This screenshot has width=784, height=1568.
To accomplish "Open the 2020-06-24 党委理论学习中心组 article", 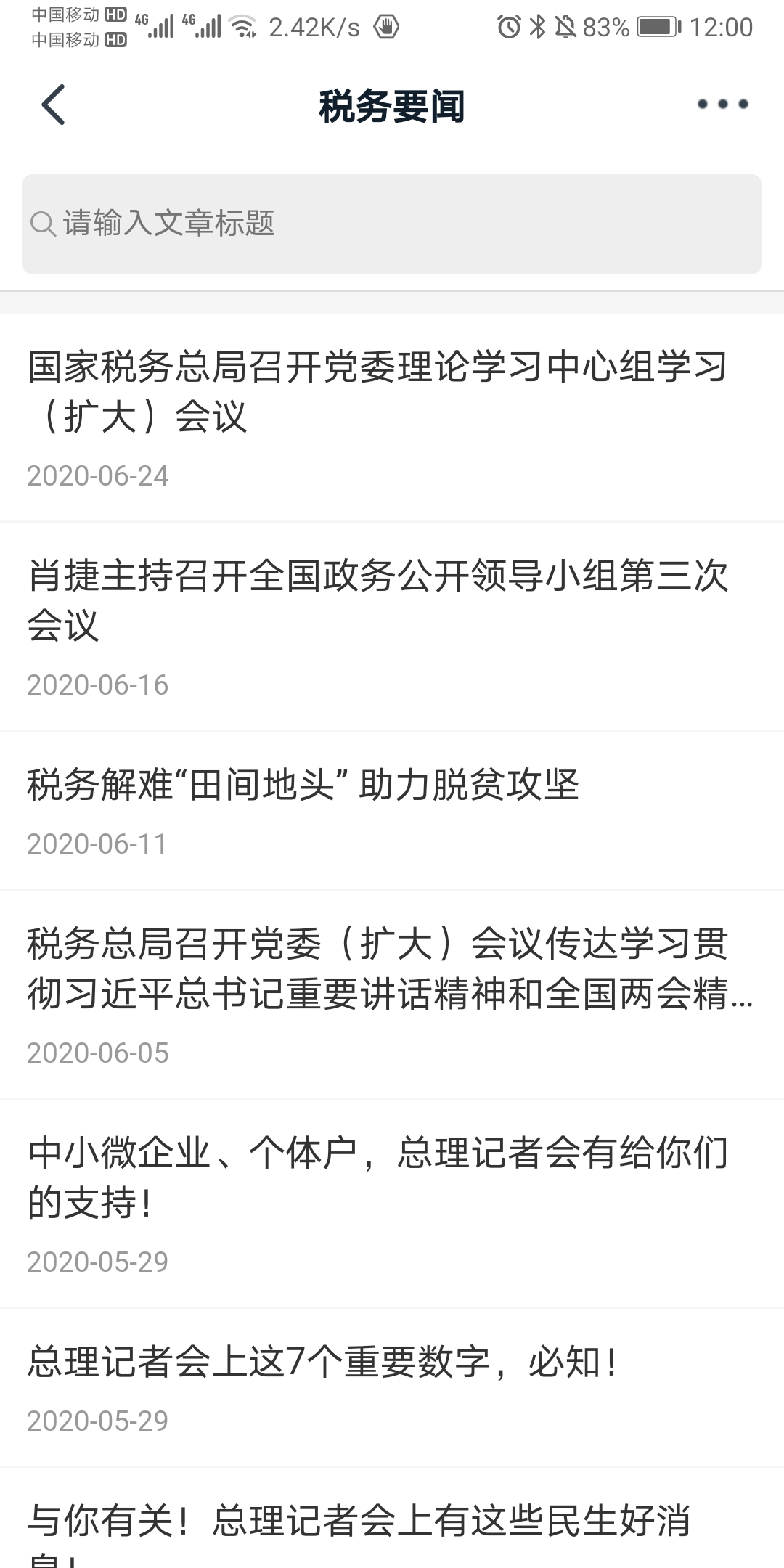I will point(392,417).
